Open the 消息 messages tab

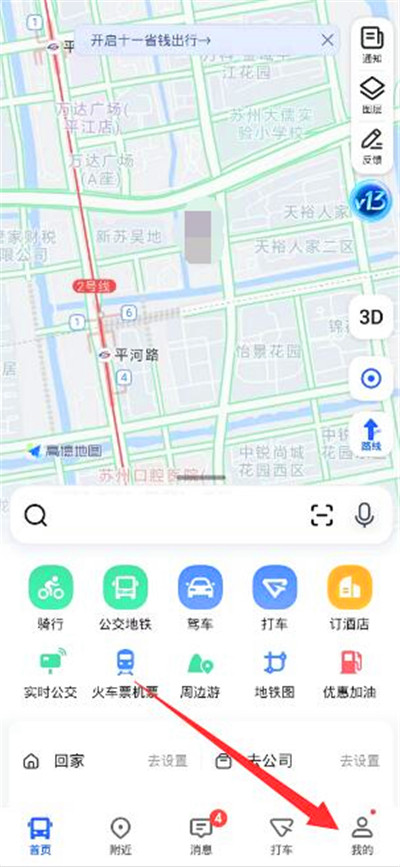[x=201, y=836]
